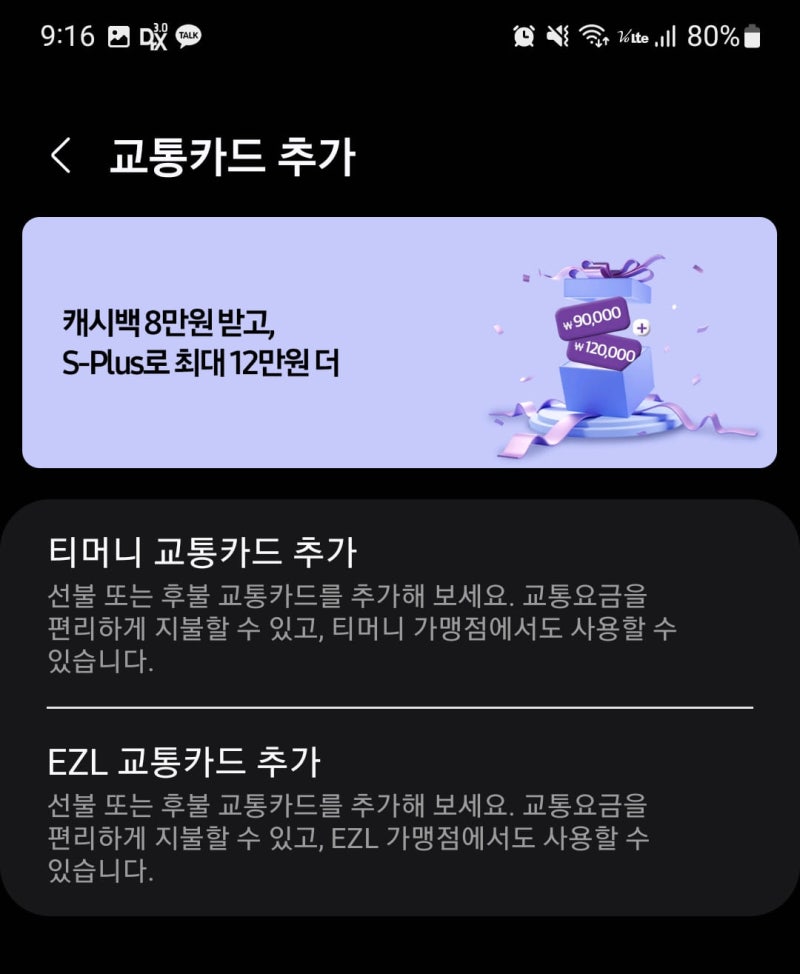Tap the gallery notification icon in status bar
This screenshot has height=974, width=800.
pos(121,36)
